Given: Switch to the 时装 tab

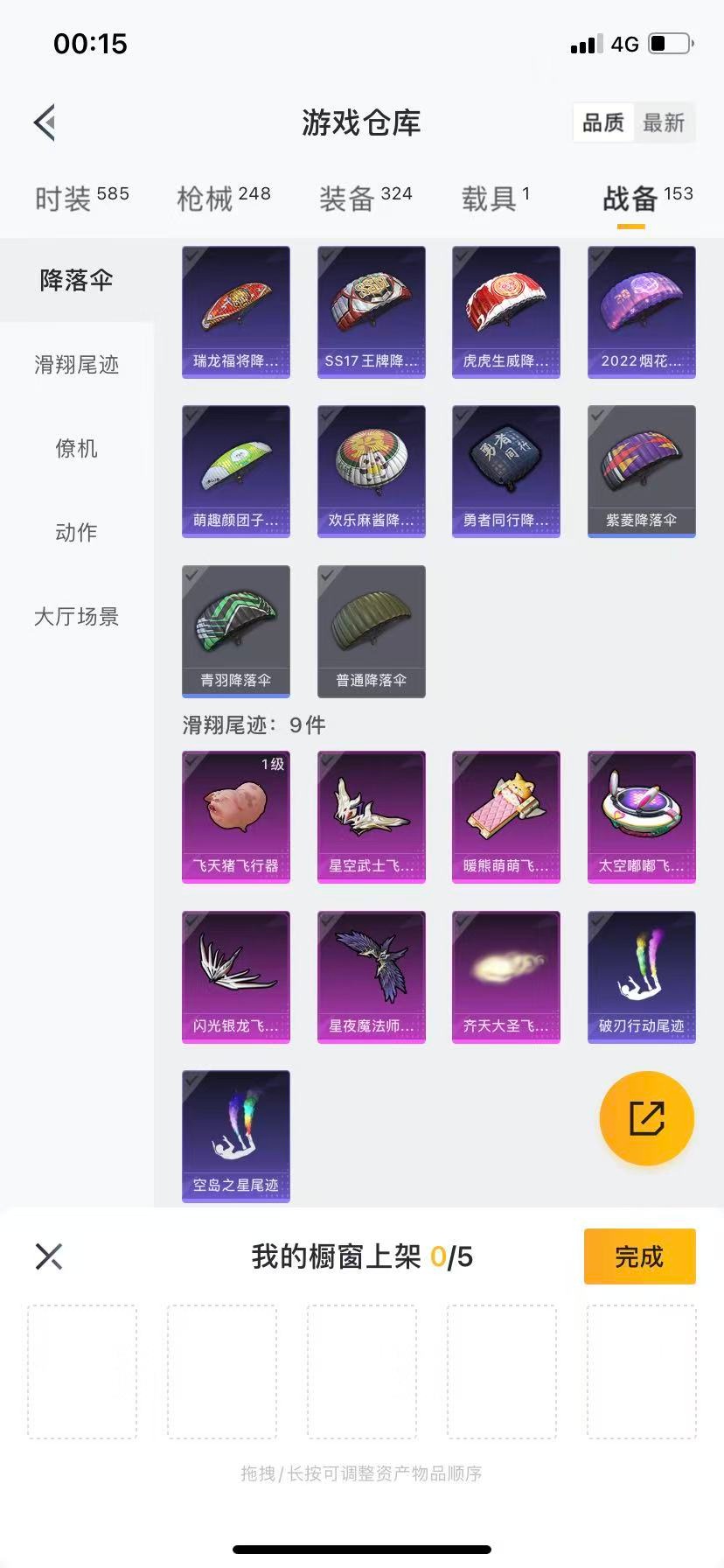Looking at the screenshot, I should 81,199.
